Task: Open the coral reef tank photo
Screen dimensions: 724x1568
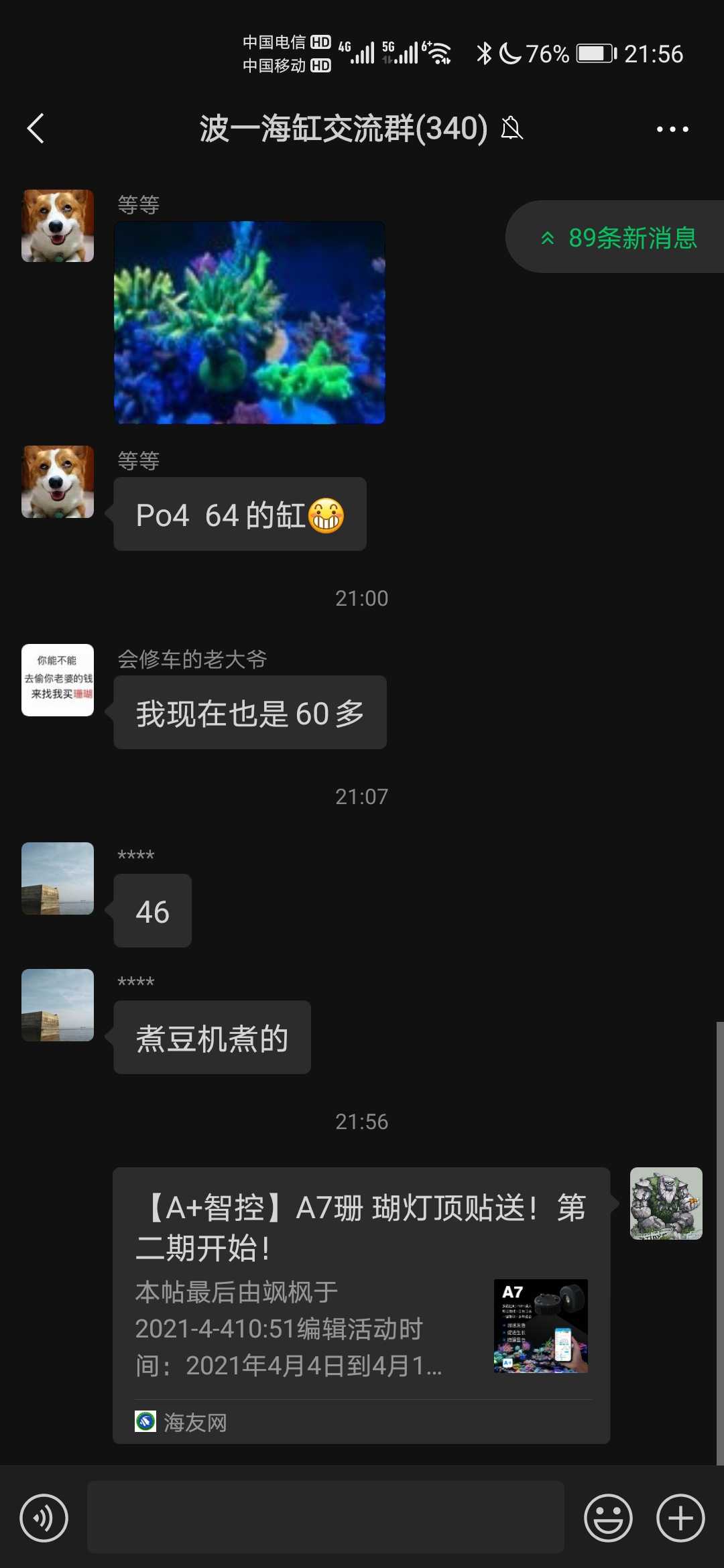Action: click(249, 322)
